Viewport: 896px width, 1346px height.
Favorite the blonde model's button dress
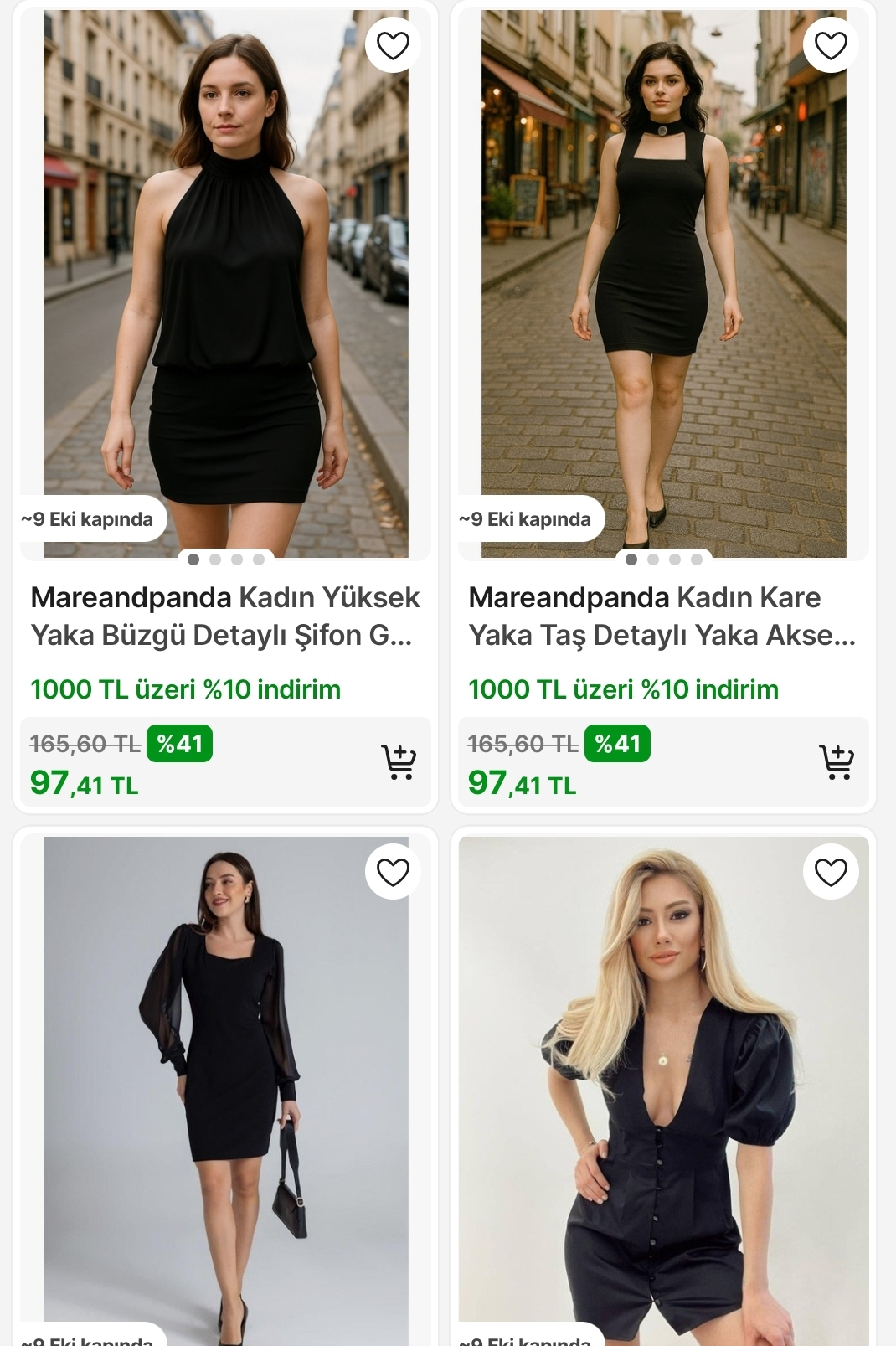point(831,871)
